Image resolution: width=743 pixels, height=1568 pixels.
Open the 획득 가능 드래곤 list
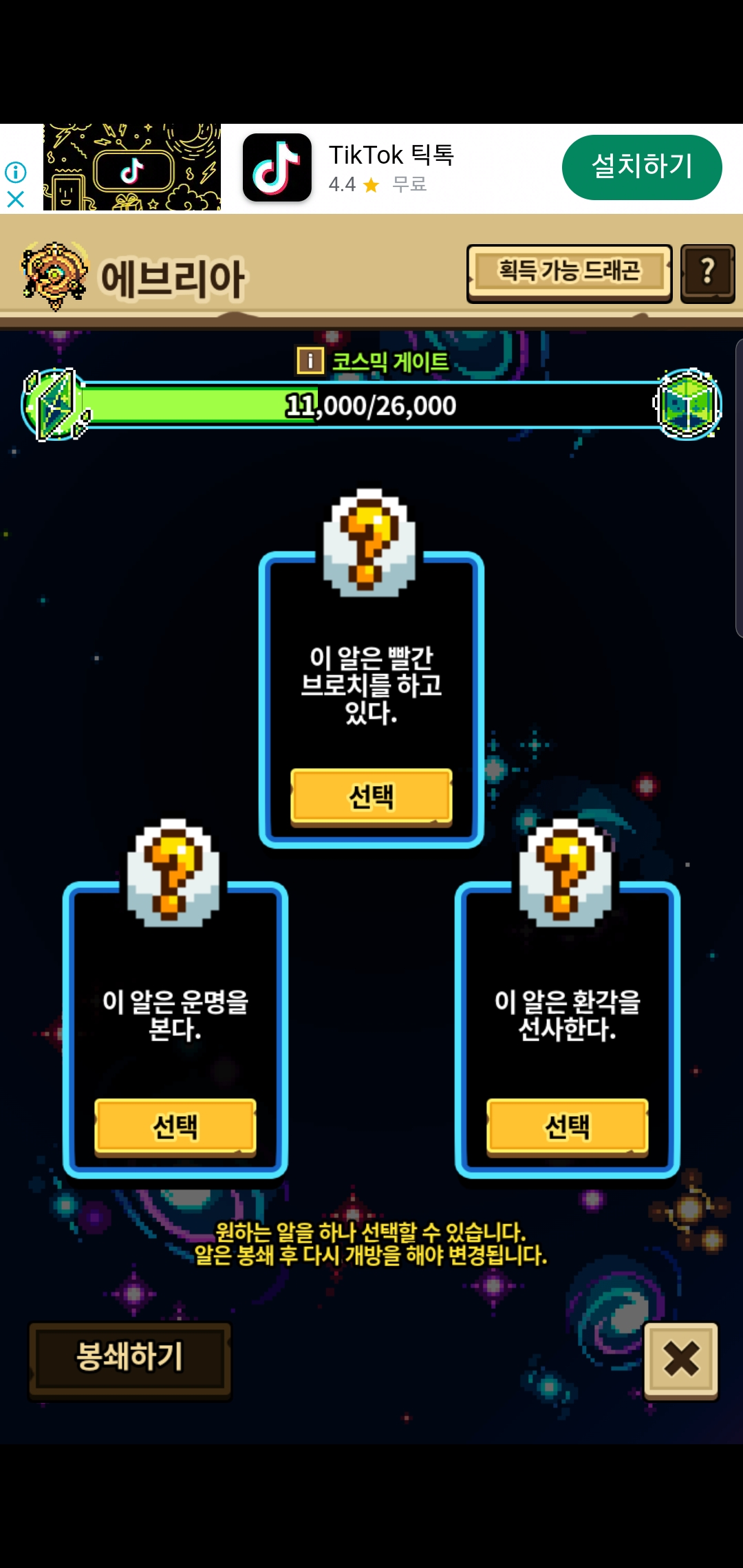(x=569, y=272)
